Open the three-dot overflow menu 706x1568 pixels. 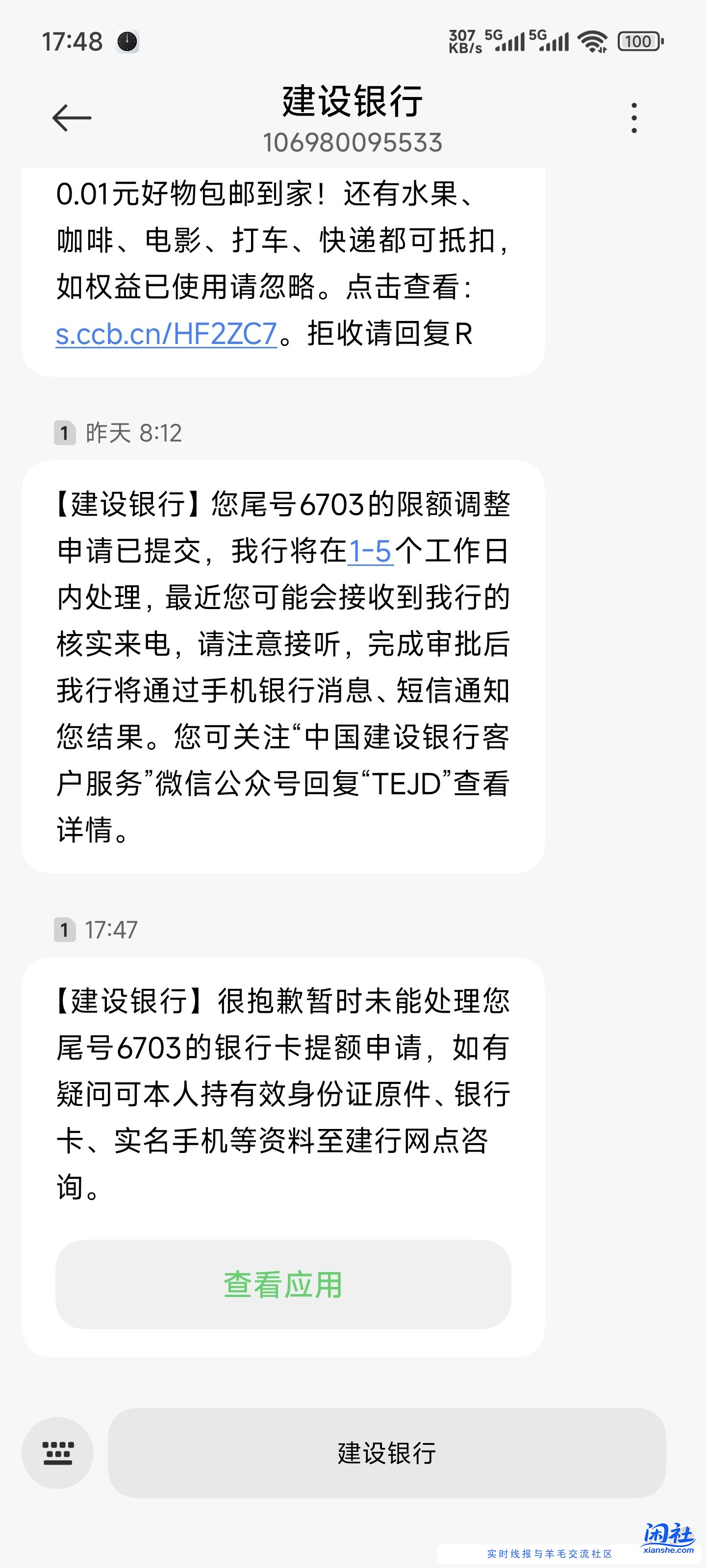634,117
